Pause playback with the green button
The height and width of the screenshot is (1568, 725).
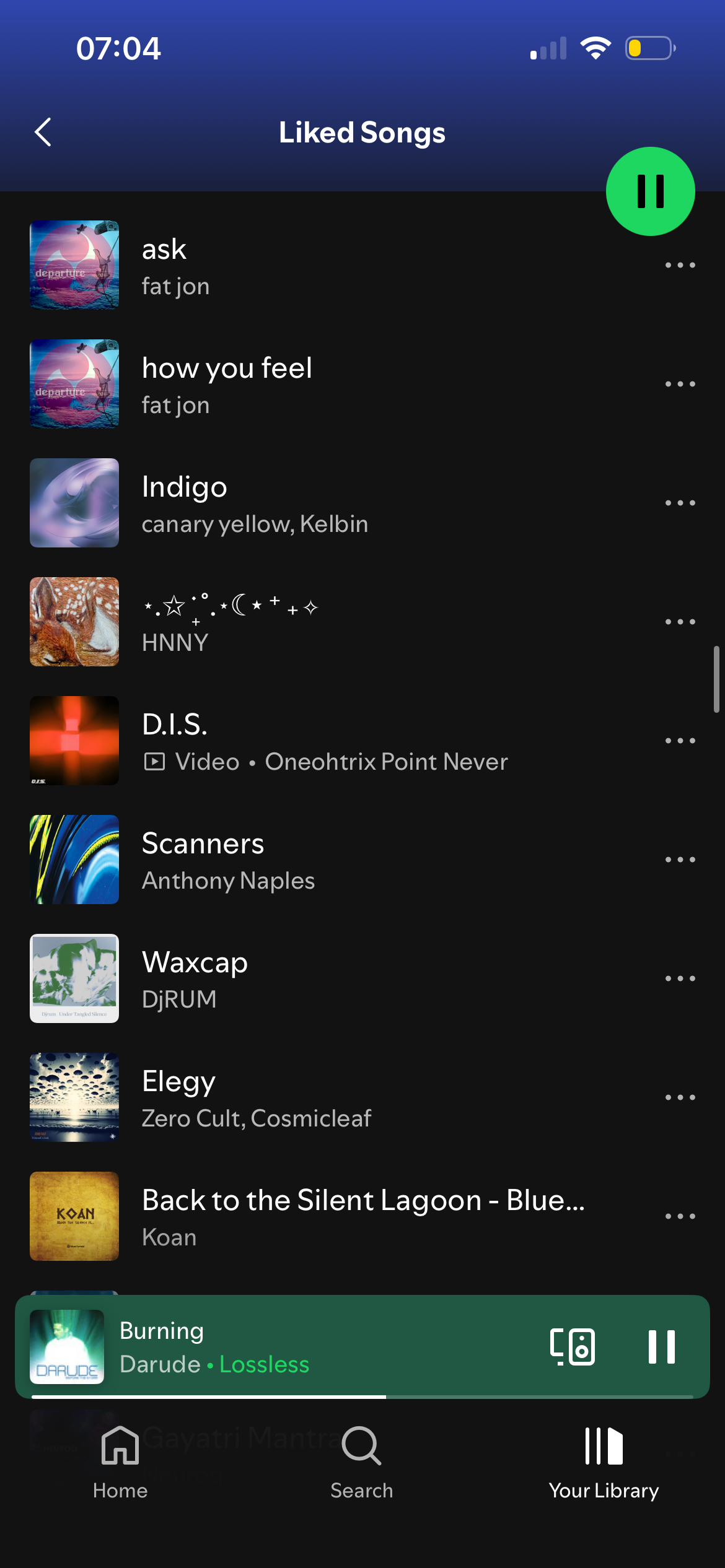click(x=650, y=191)
